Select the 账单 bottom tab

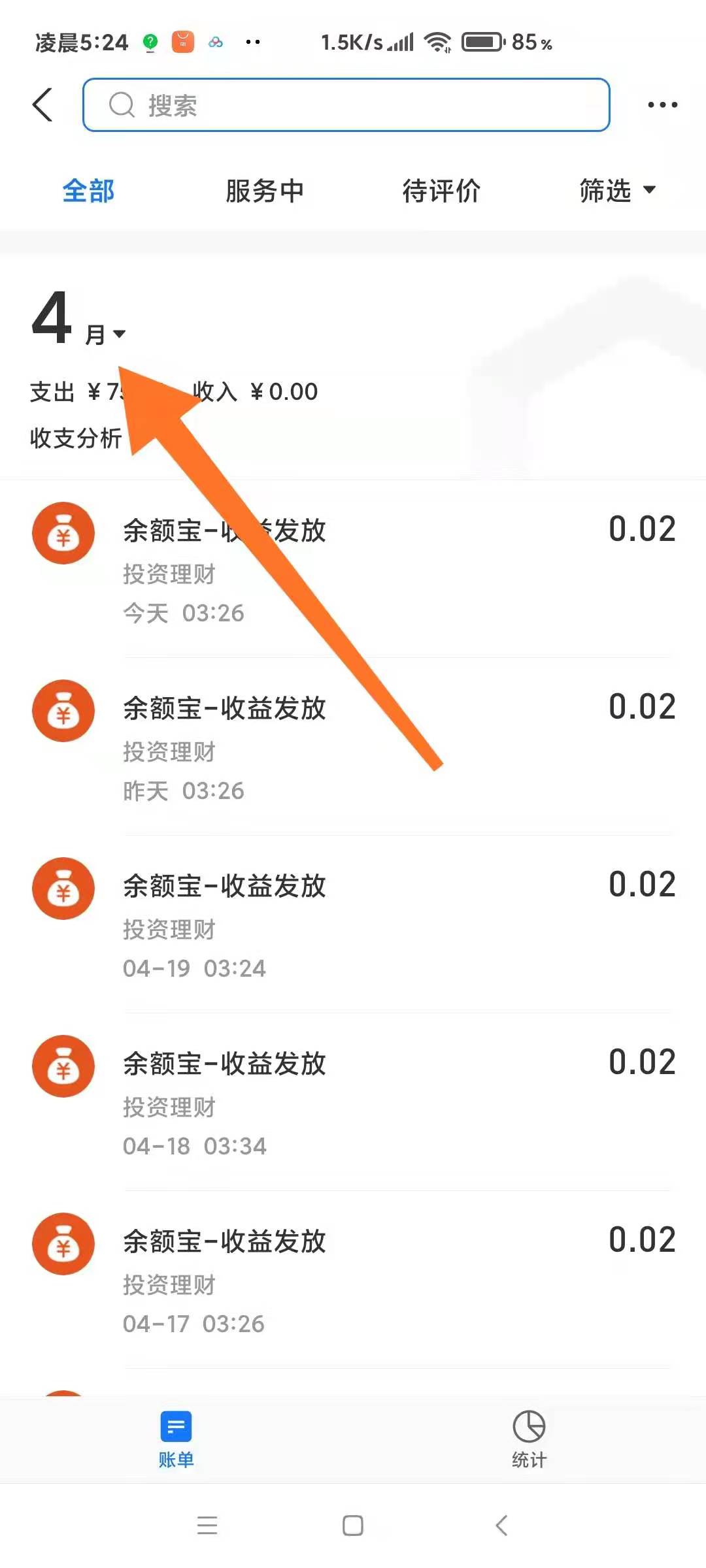pyautogui.click(x=176, y=1439)
